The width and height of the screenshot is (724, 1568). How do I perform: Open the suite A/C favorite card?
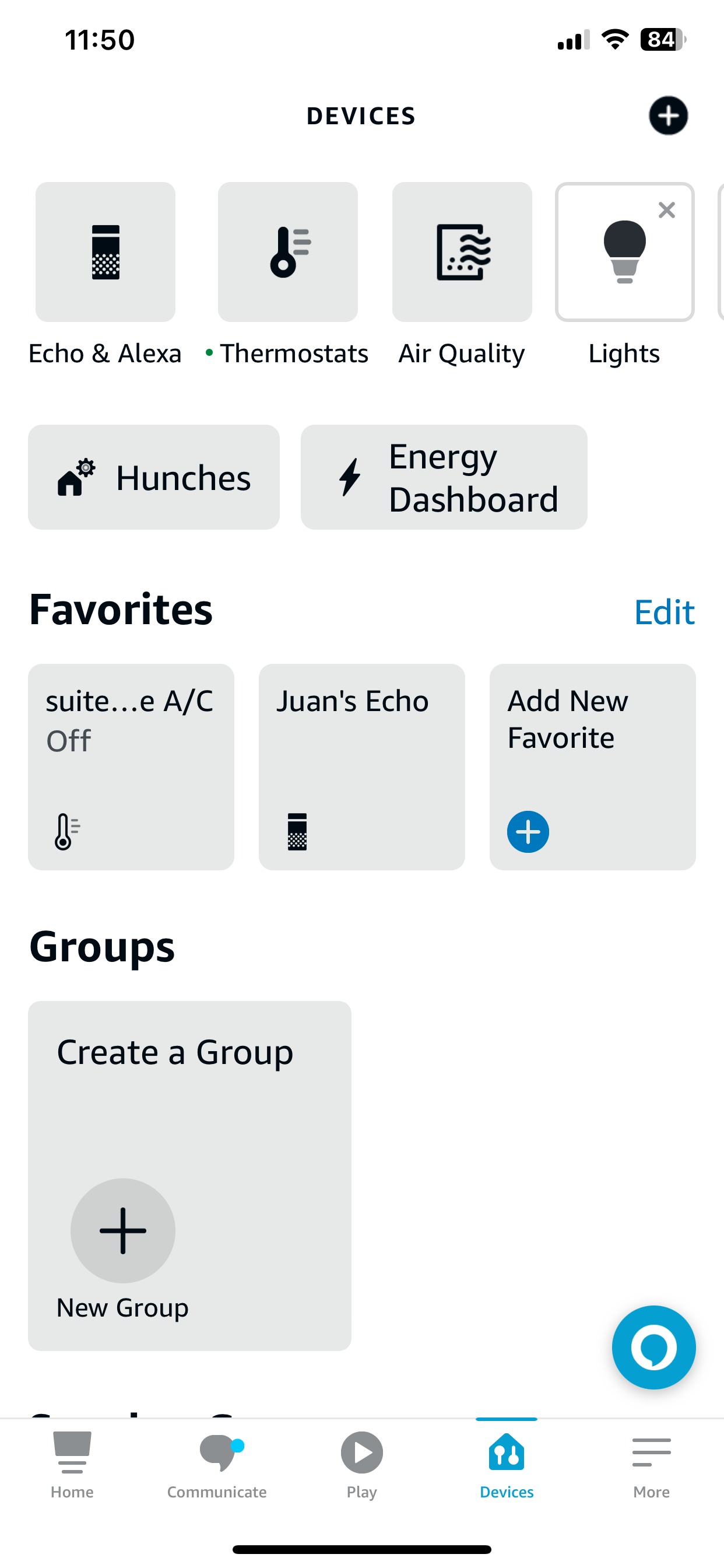click(131, 767)
